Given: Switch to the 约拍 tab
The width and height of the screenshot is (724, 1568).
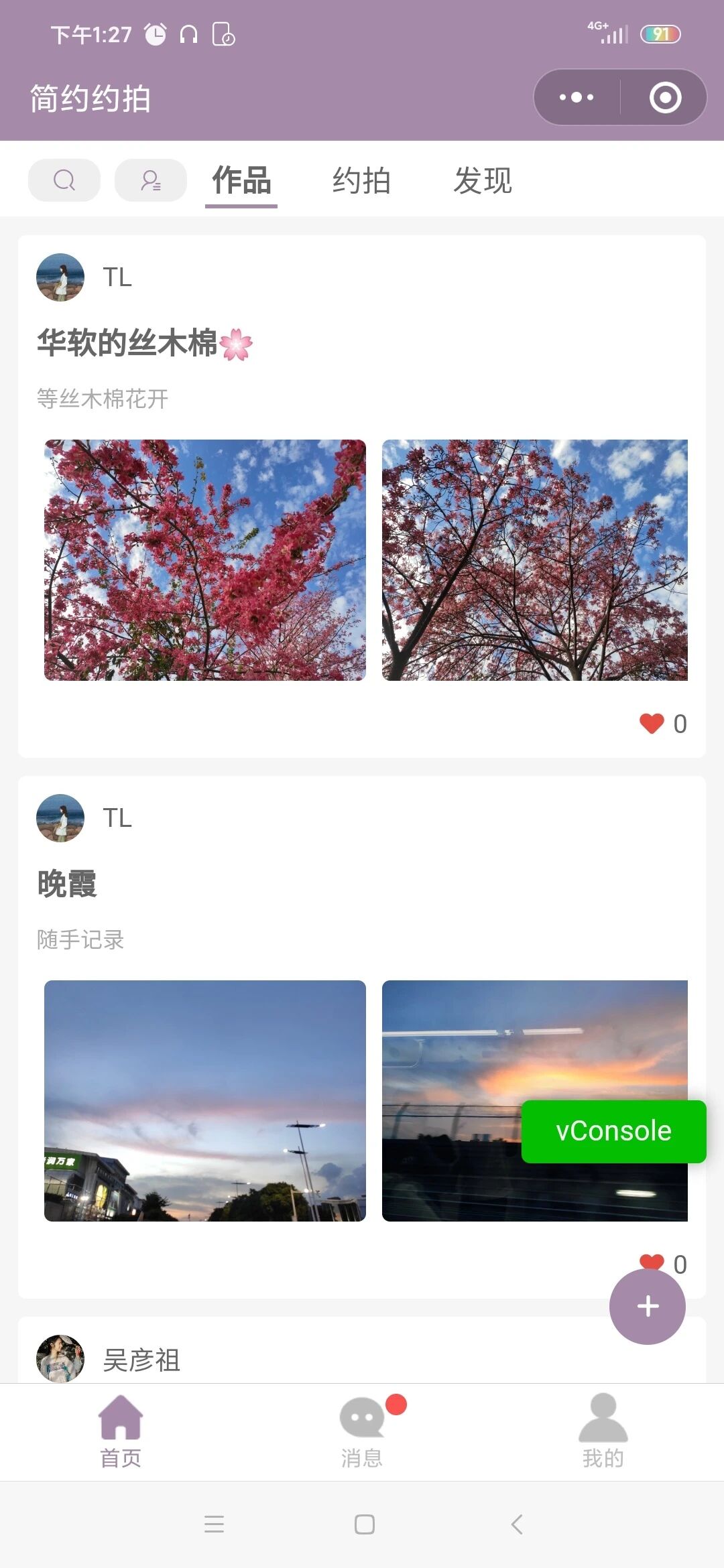Looking at the screenshot, I should click(x=361, y=181).
